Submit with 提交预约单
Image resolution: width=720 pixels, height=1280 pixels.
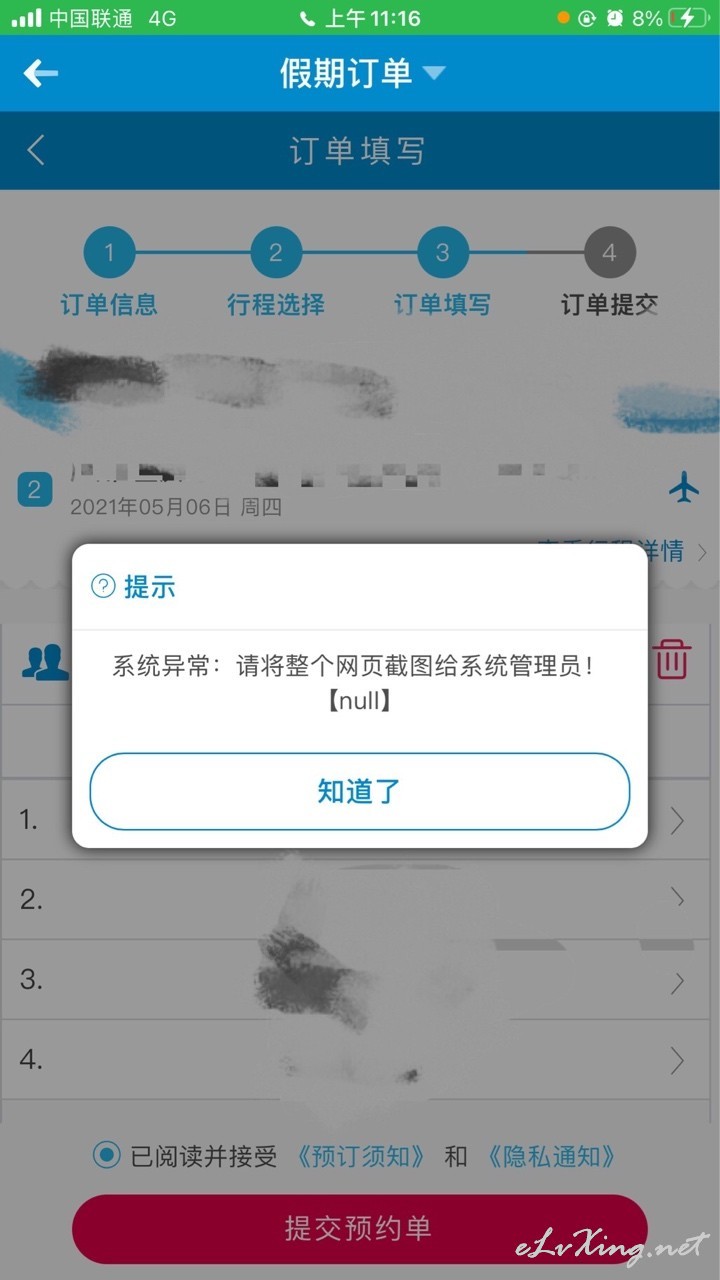pos(360,1228)
